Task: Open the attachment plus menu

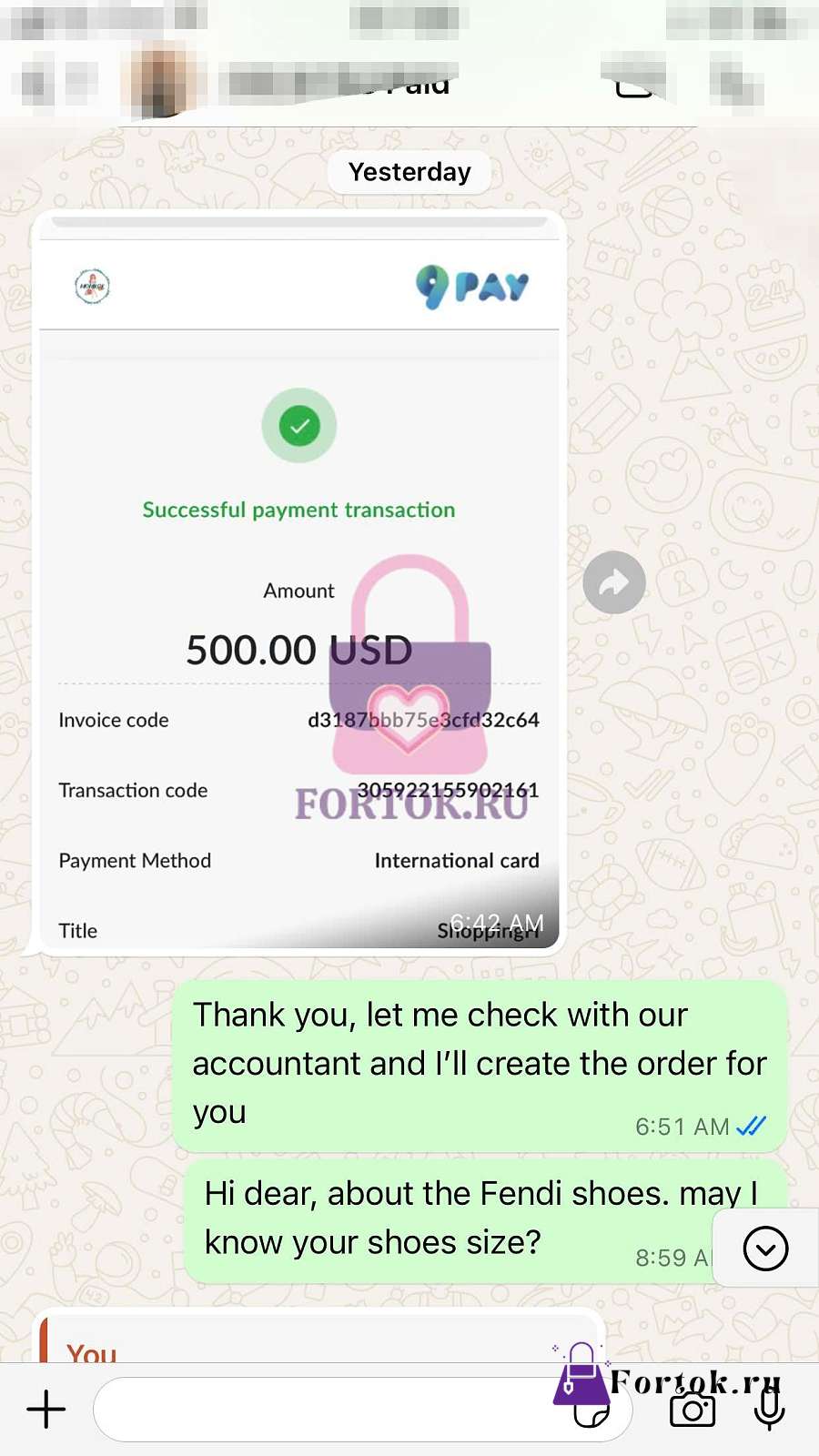Action: 46,1410
